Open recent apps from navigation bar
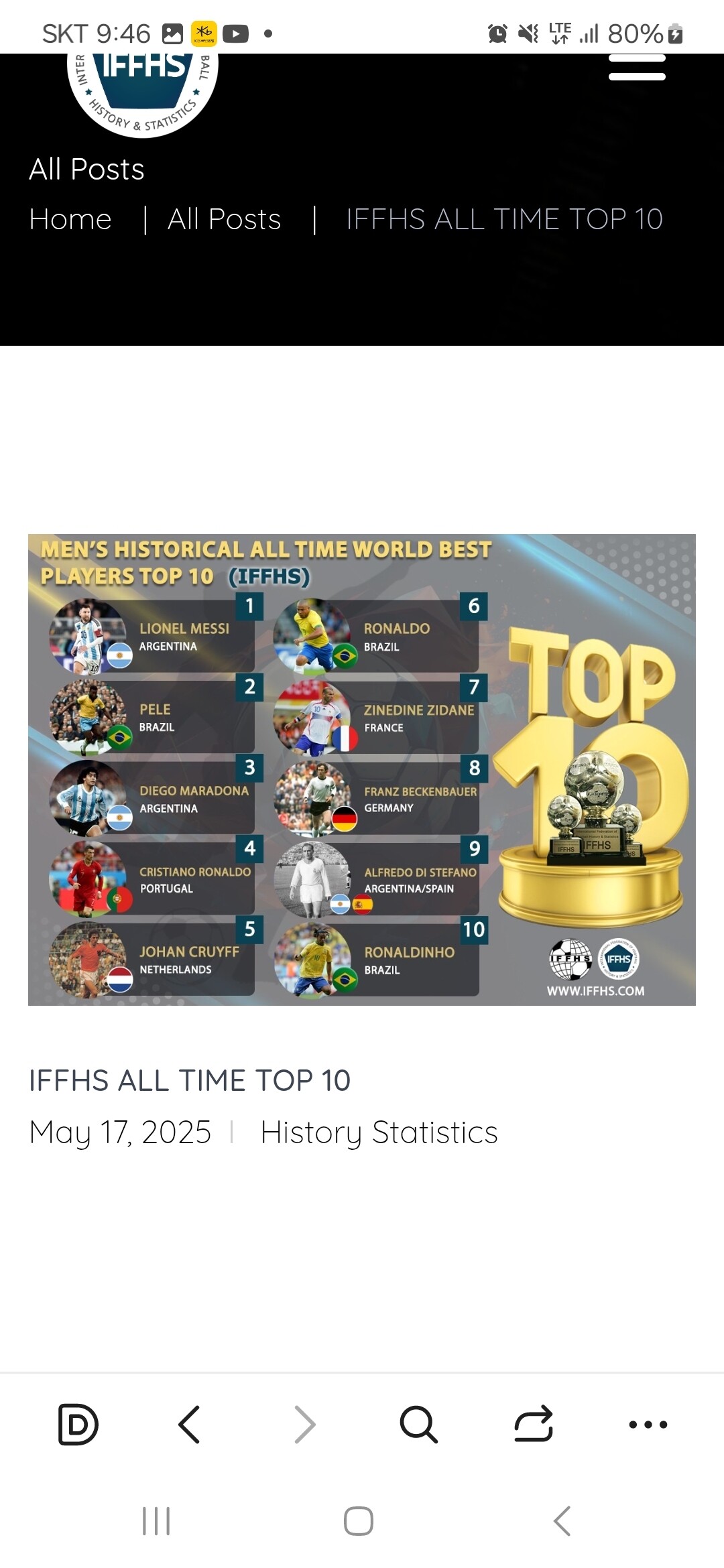Screen dimensions: 724x1568 (156, 1521)
